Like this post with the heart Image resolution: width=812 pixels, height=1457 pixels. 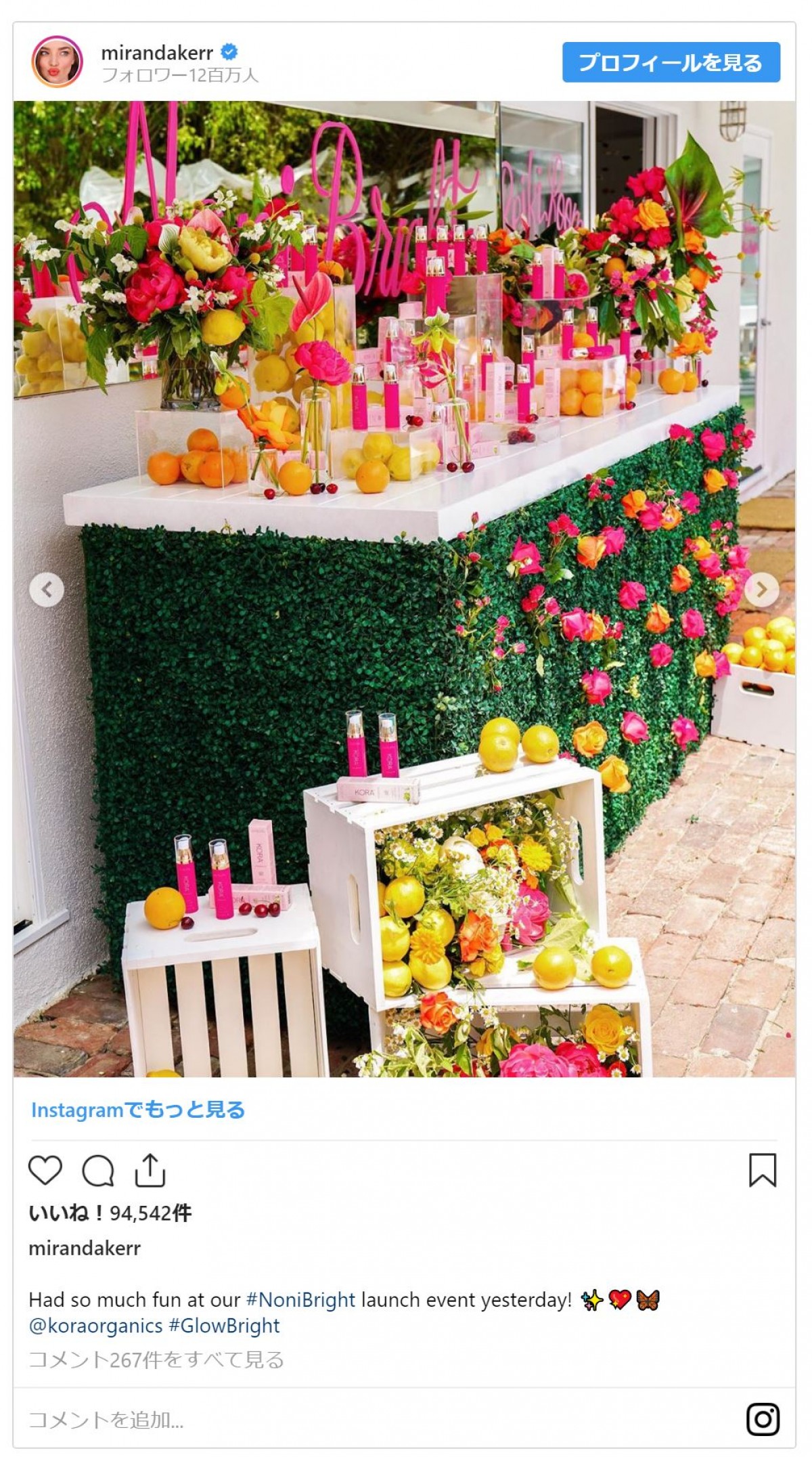45,1171
